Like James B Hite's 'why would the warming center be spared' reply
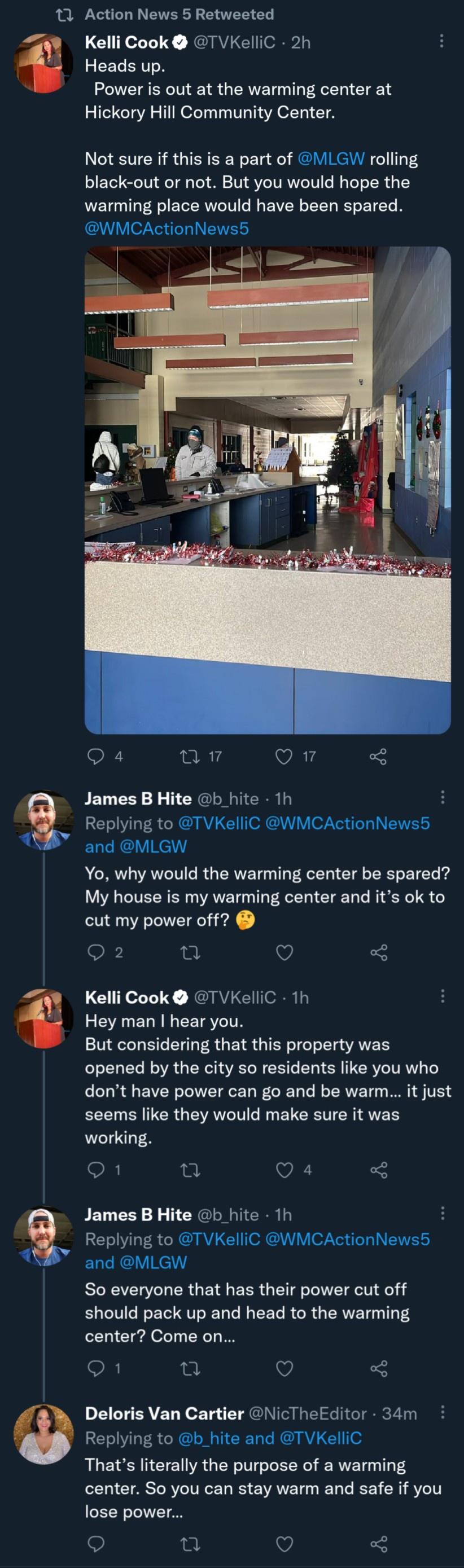The image size is (464, 1568). [x=284, y=952]
